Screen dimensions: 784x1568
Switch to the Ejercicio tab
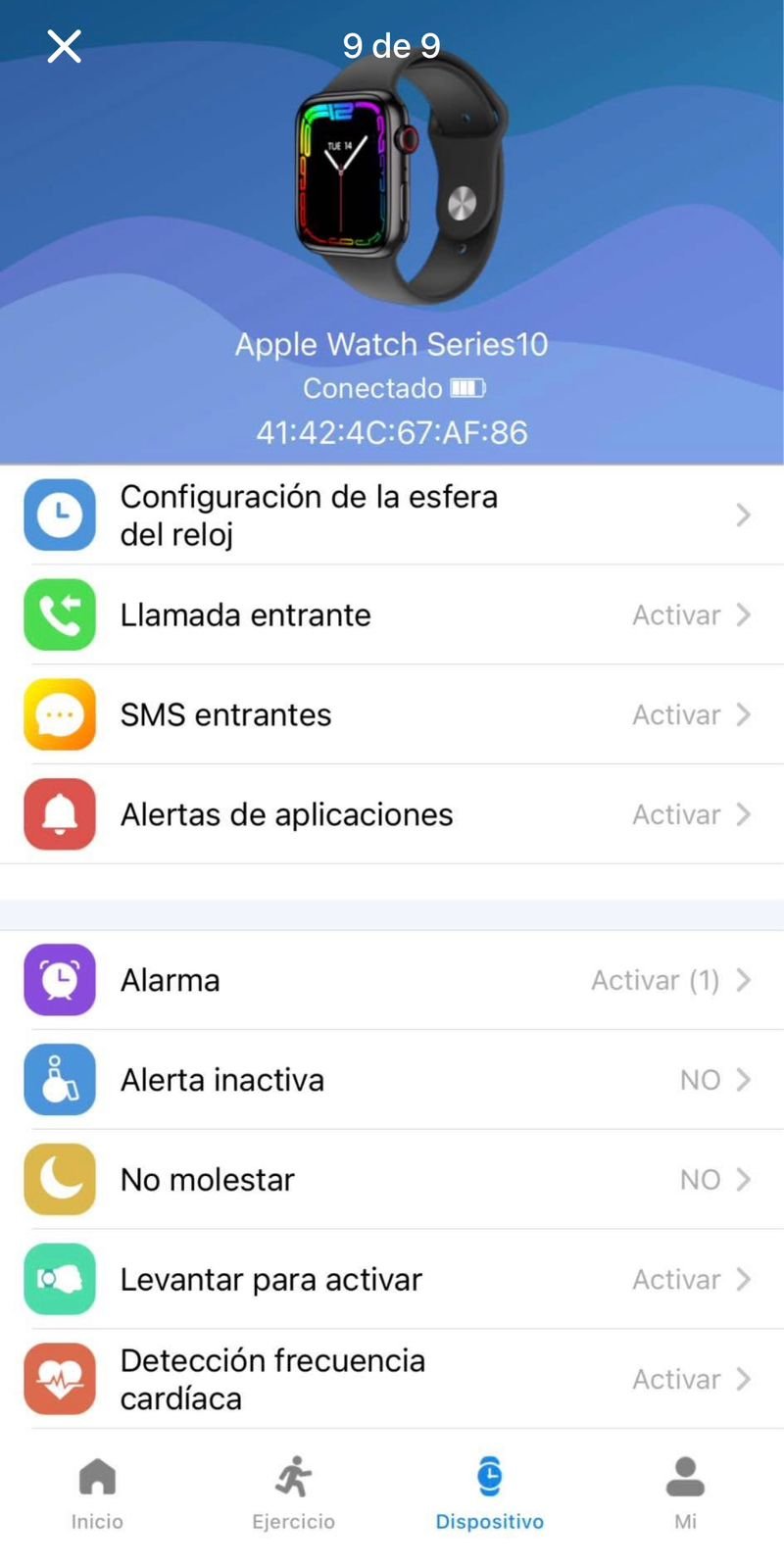coord(293,1494)
